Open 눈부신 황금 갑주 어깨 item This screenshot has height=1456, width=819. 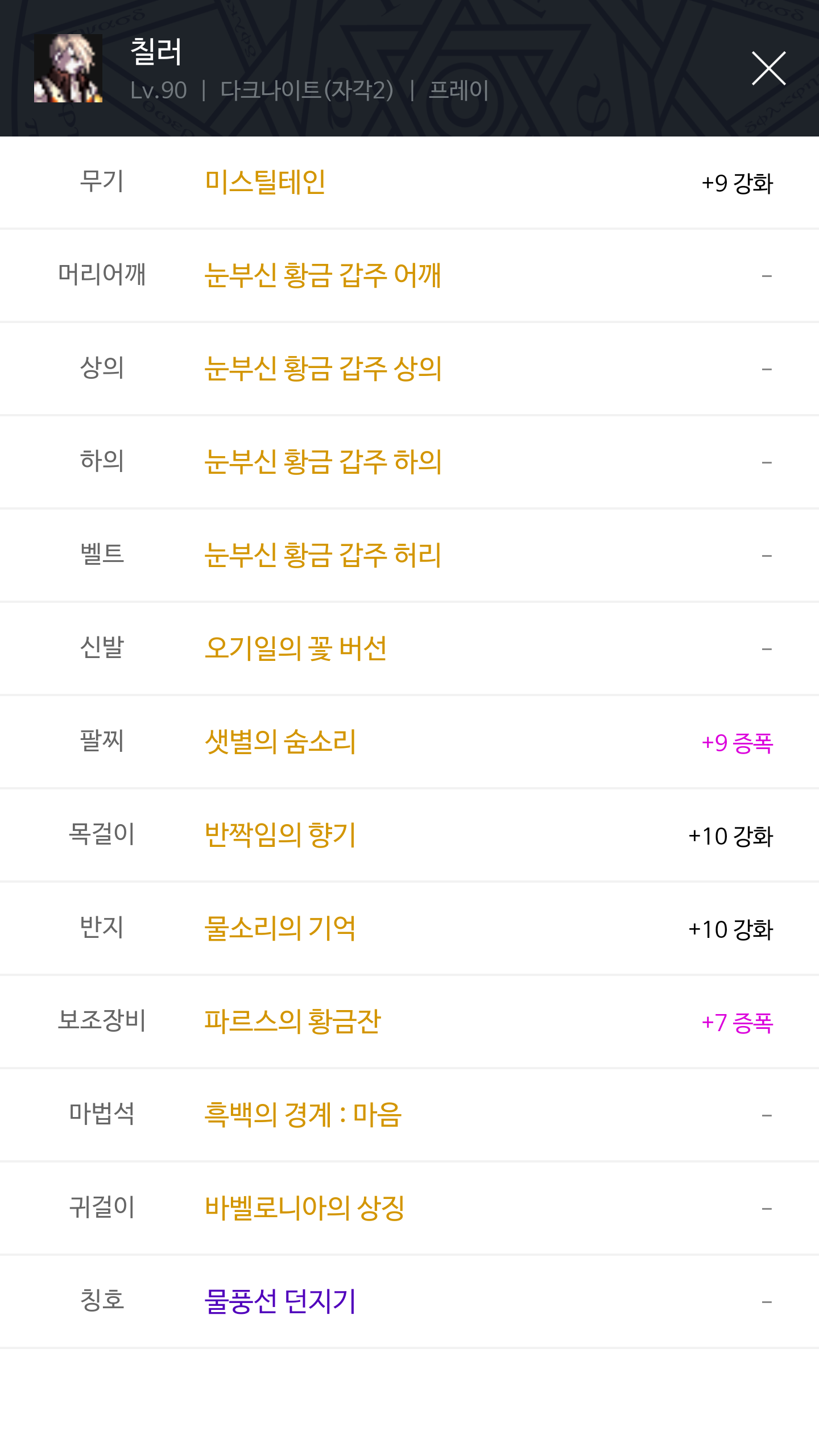click(x=323, y=276)
